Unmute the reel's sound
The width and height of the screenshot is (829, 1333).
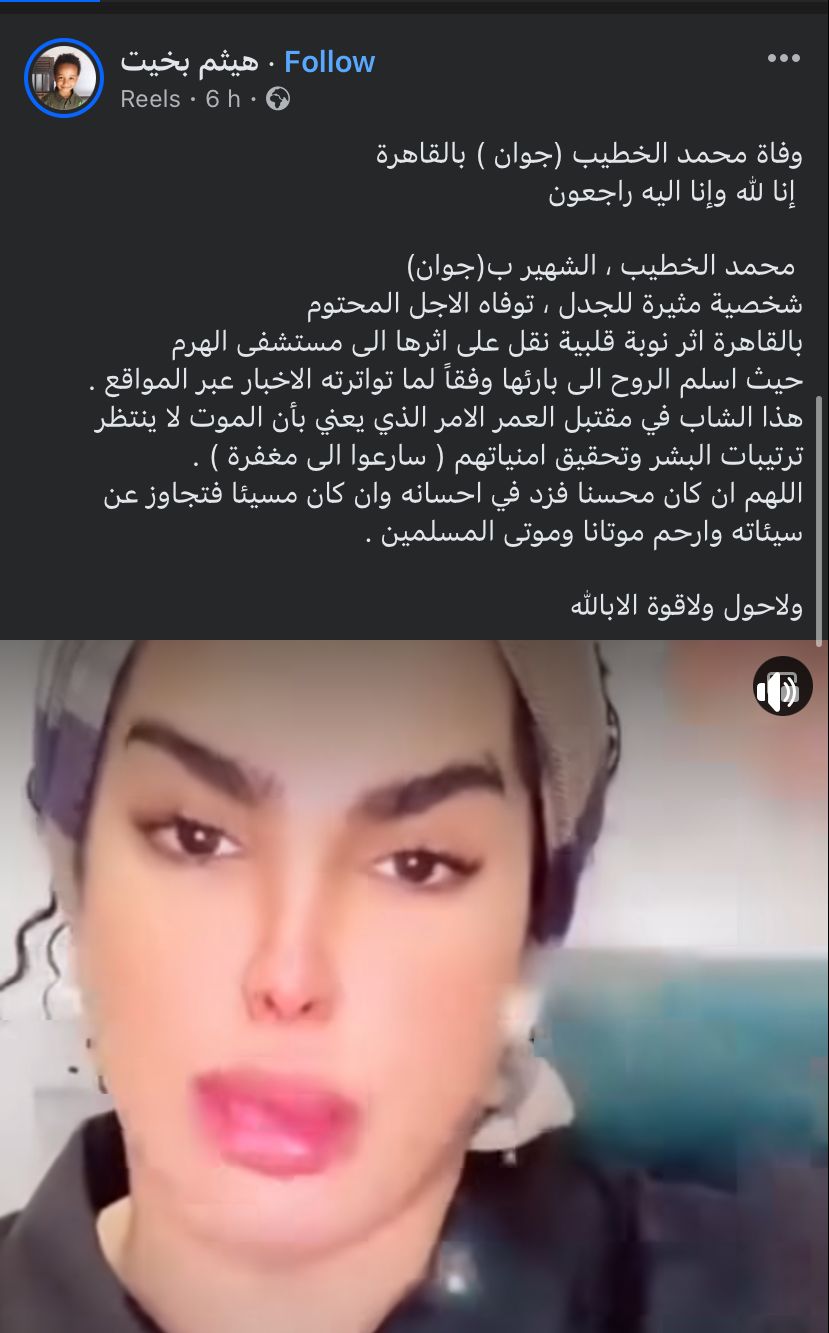(782, 686)
